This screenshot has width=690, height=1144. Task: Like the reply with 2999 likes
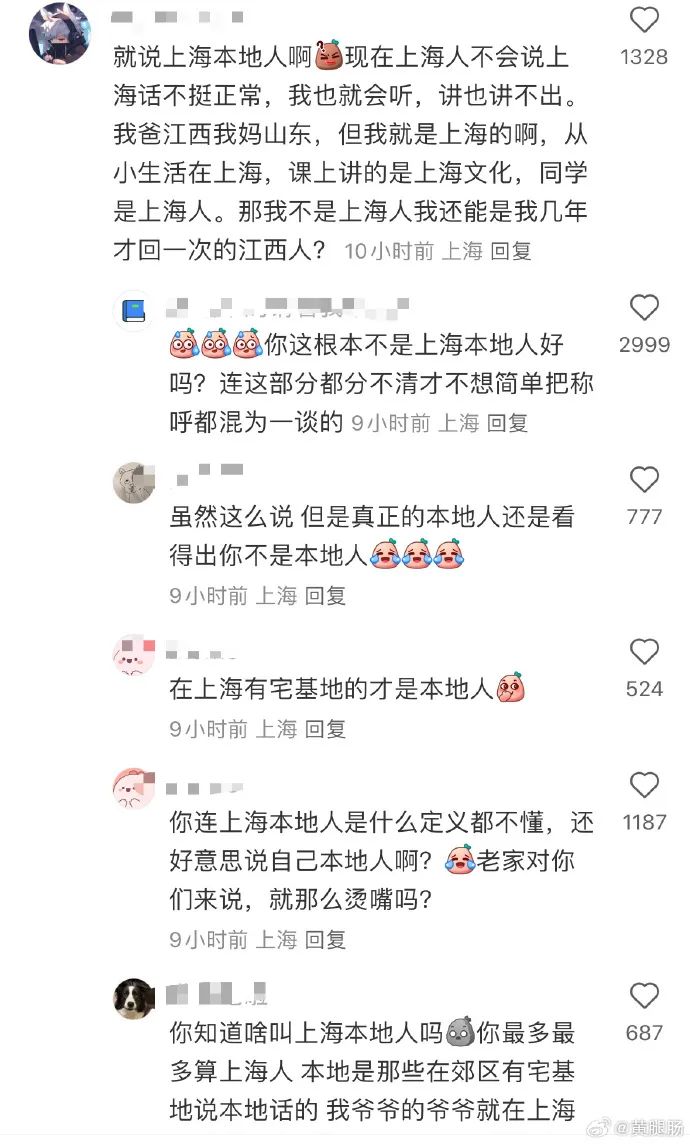tap(644, 308)
